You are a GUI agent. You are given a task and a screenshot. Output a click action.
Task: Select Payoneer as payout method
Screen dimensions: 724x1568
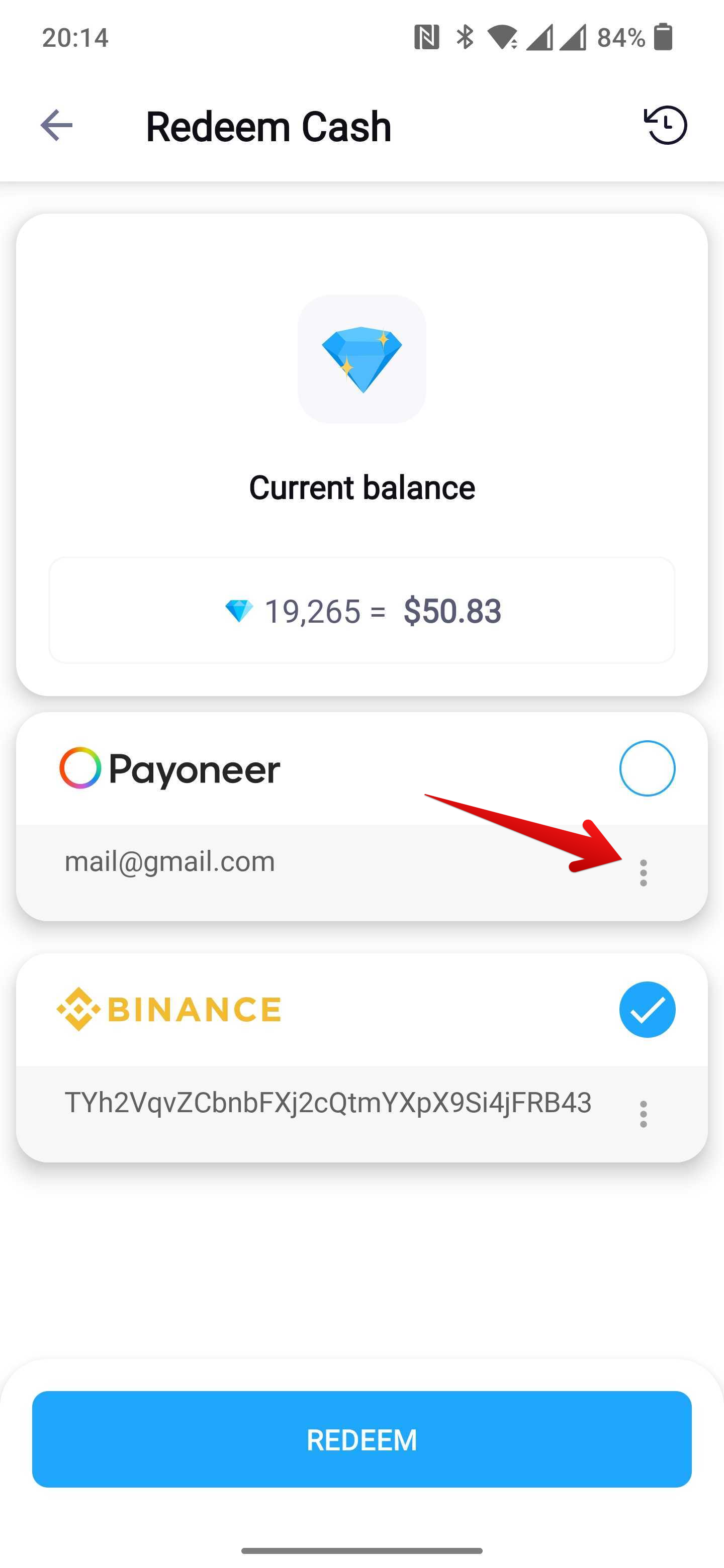pos(647,768)
